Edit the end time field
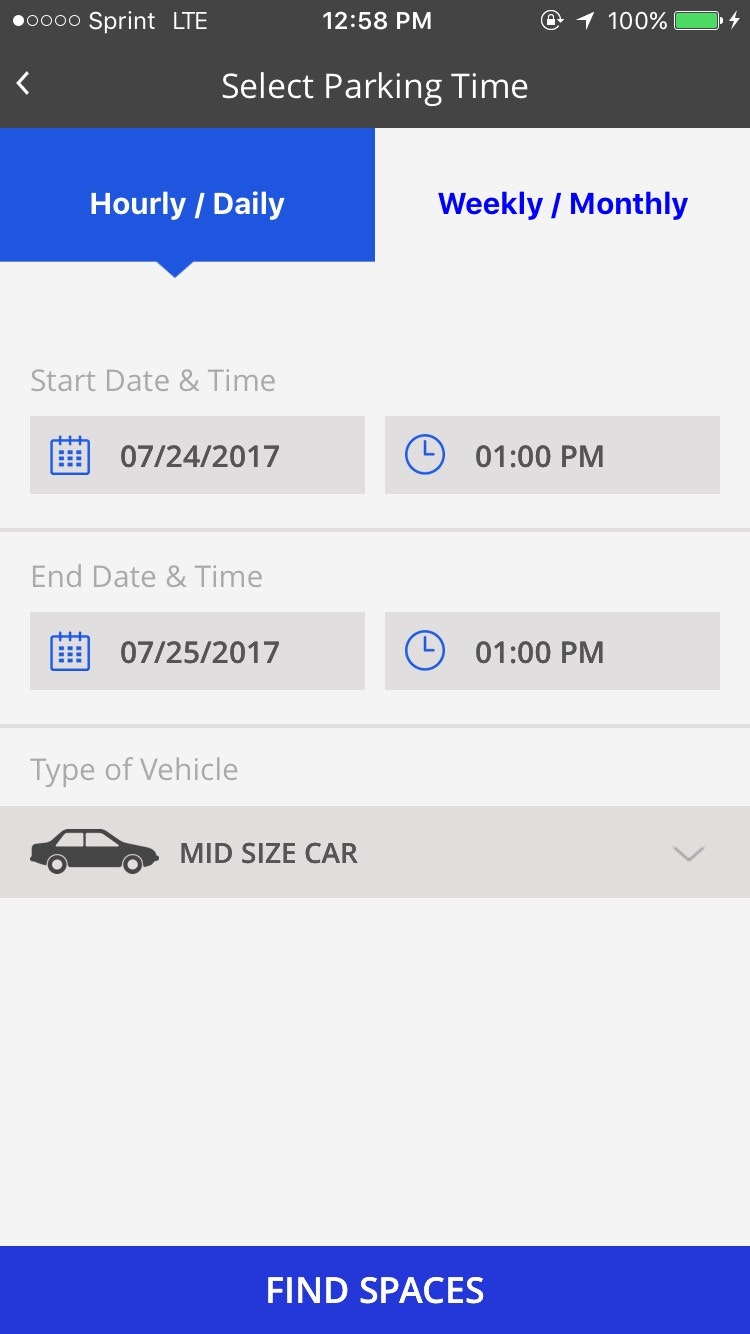The image size is (750, 1334). click(552, 652)
